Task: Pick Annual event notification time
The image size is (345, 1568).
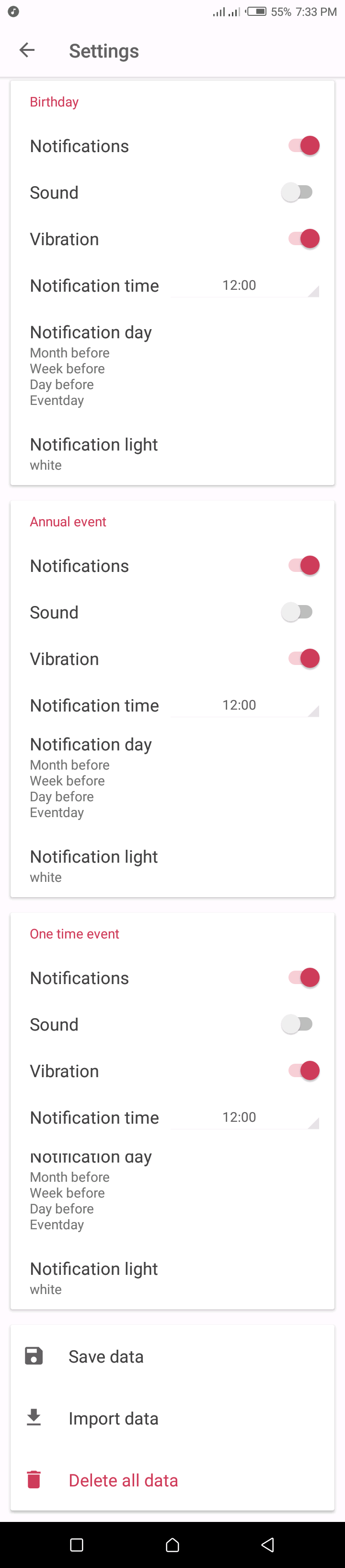Action: coord(244,705)
